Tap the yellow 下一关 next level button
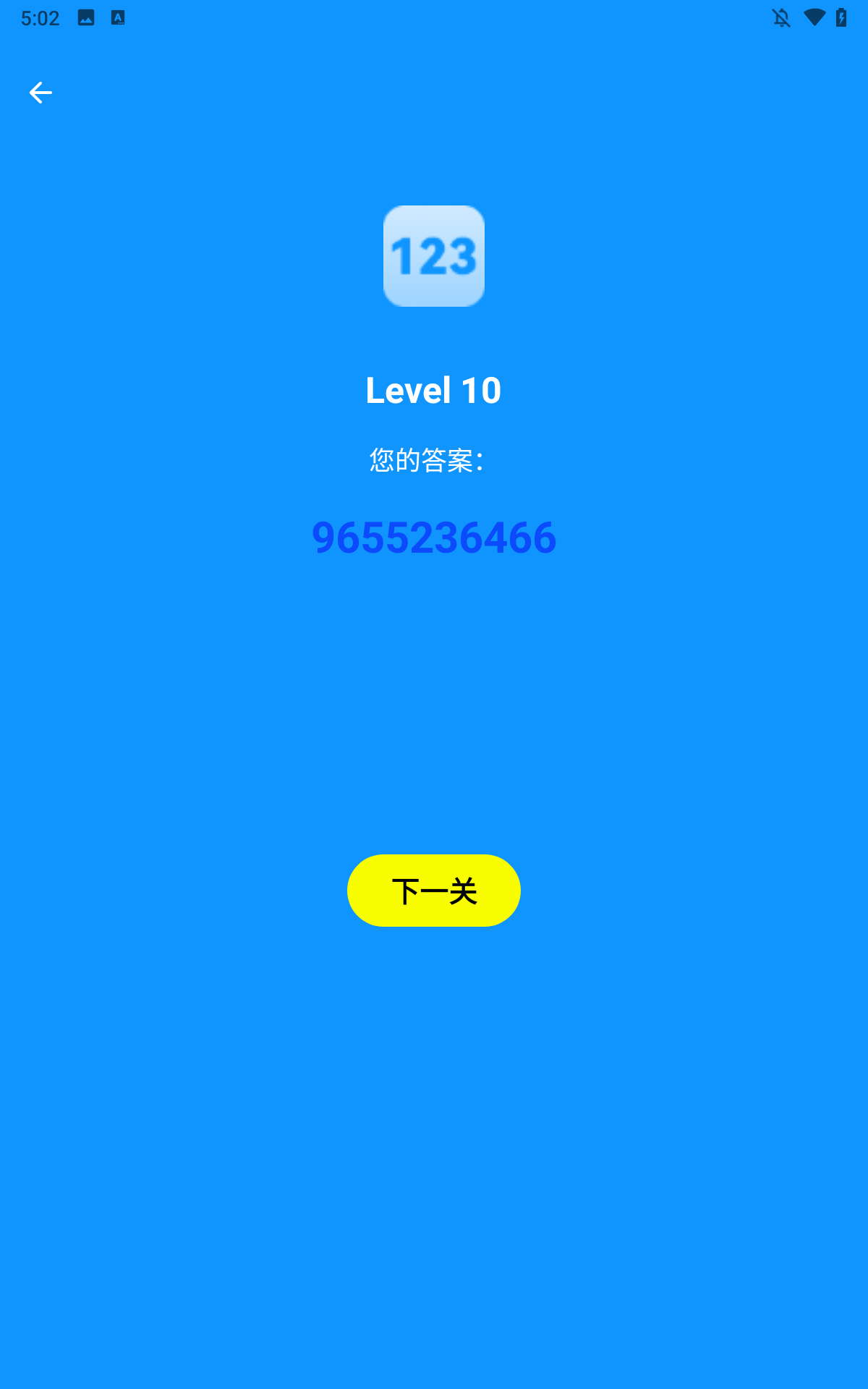The width and height of the screenshot is (868, 1389). [433, 891]
